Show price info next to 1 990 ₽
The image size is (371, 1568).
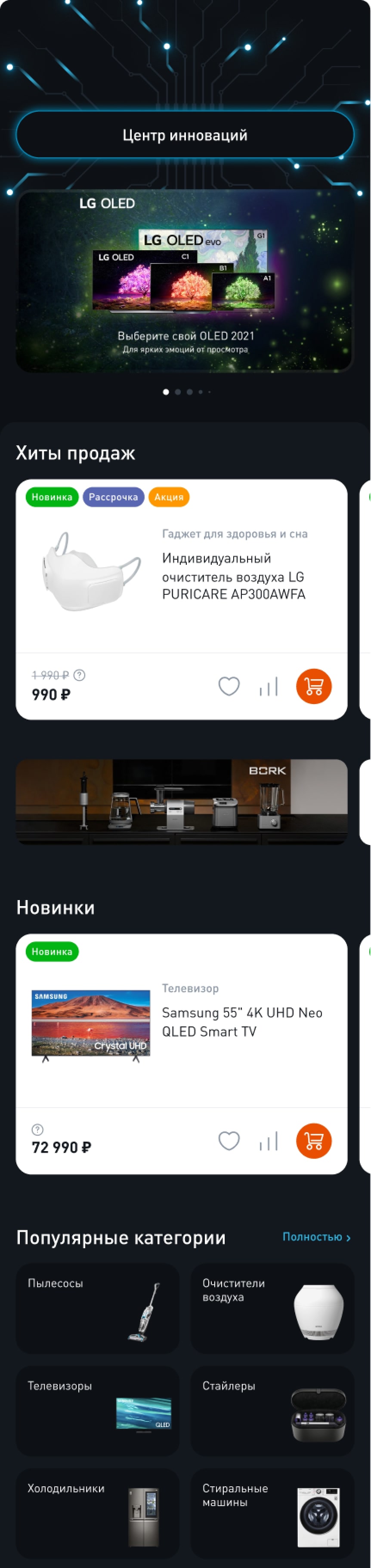pos(79,674)
